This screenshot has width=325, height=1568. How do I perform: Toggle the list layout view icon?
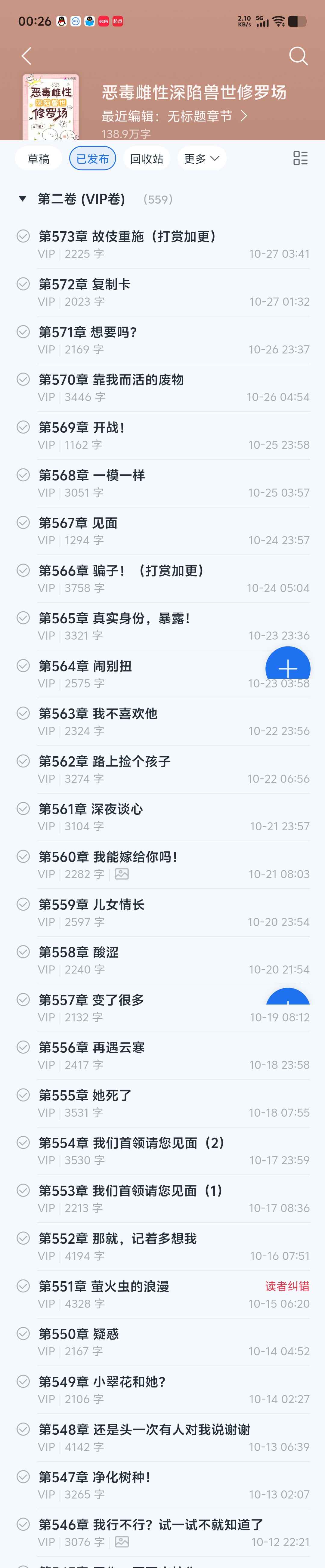(300, 158)
